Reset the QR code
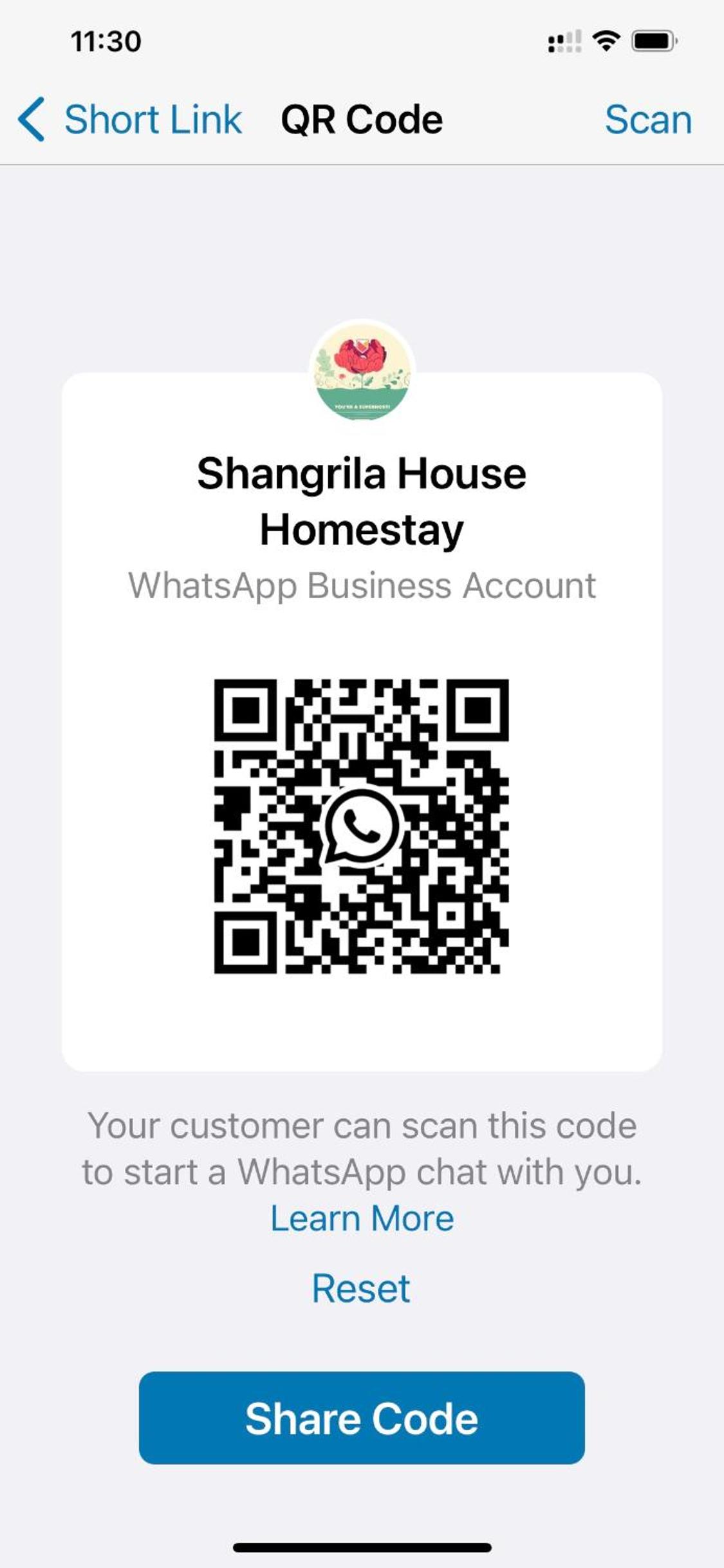724x1568 pixels. tap(361, 1289)
